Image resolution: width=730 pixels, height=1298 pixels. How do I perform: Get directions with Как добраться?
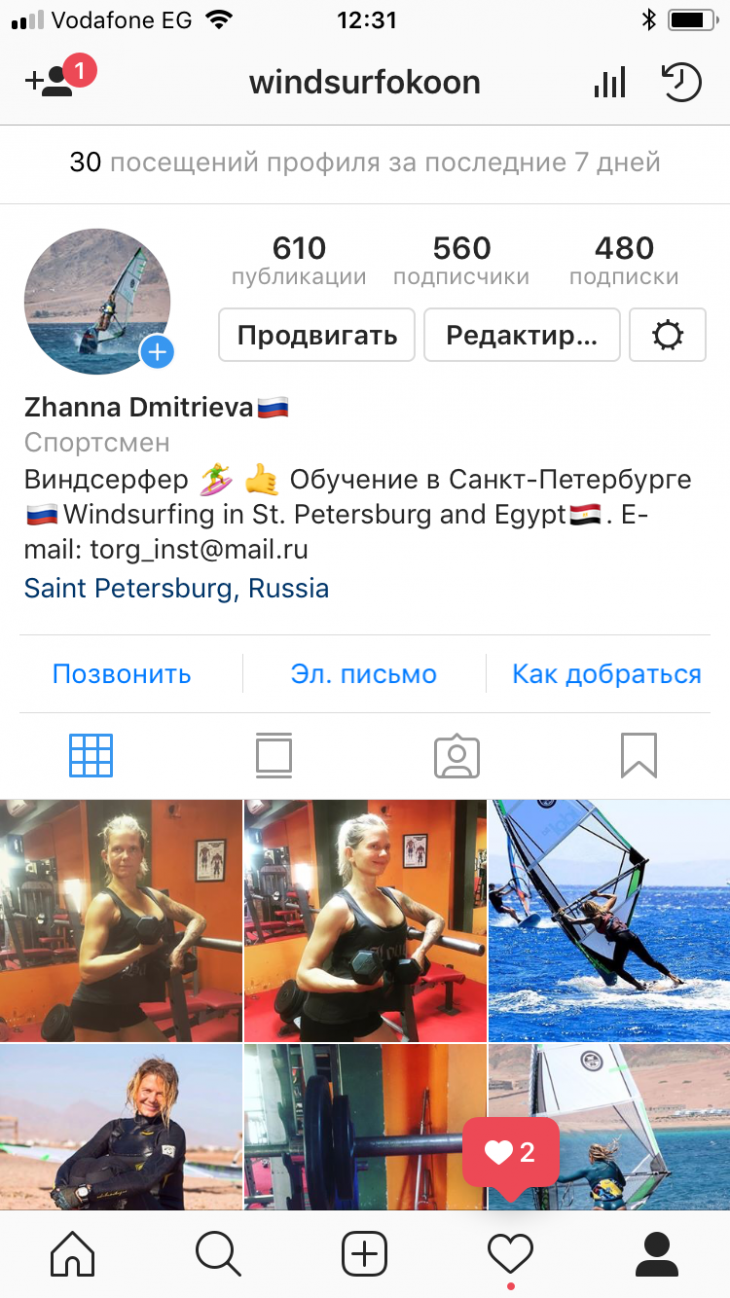pos(606,674)
